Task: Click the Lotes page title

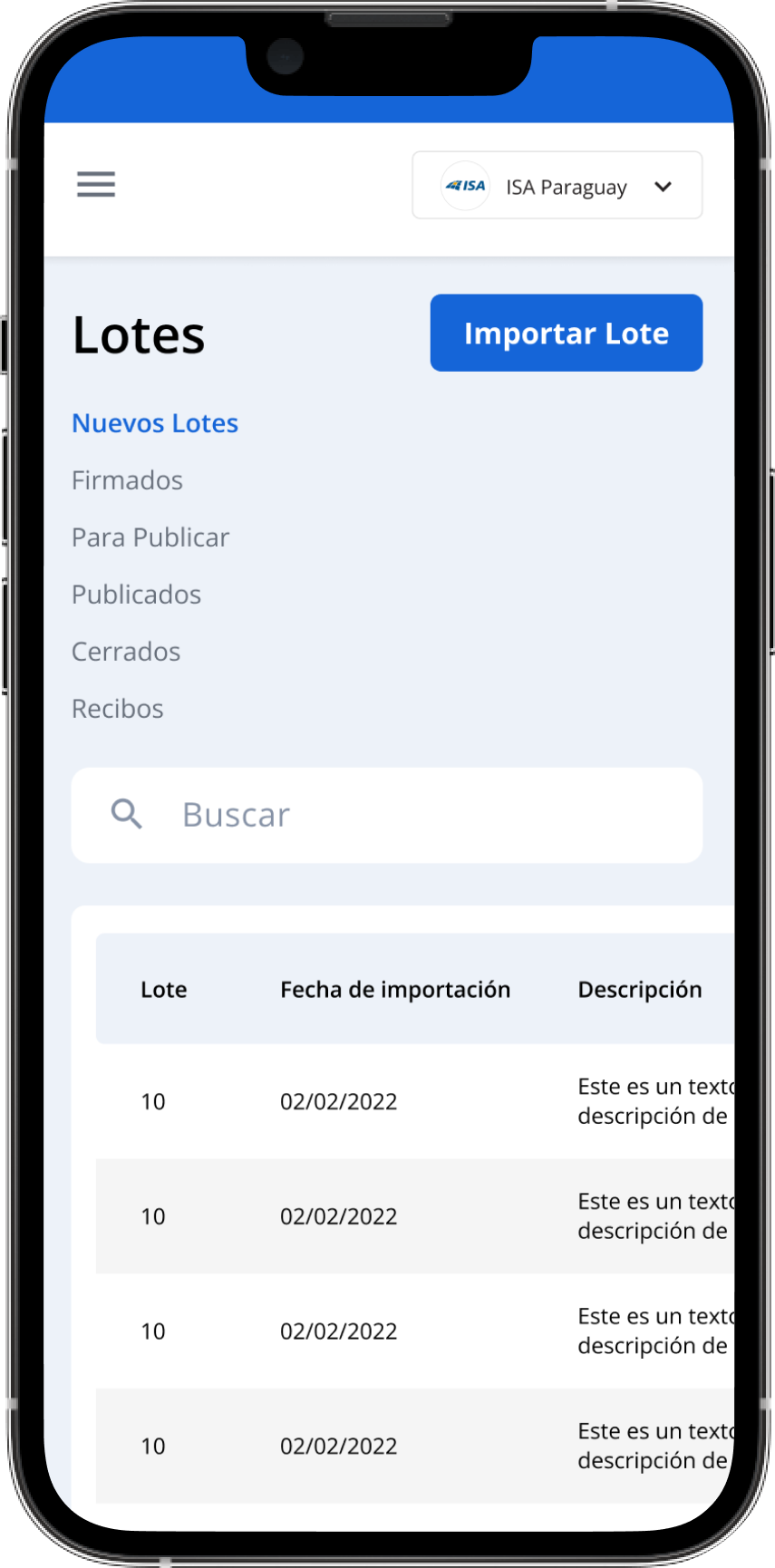Action: [x=138, y=334]
